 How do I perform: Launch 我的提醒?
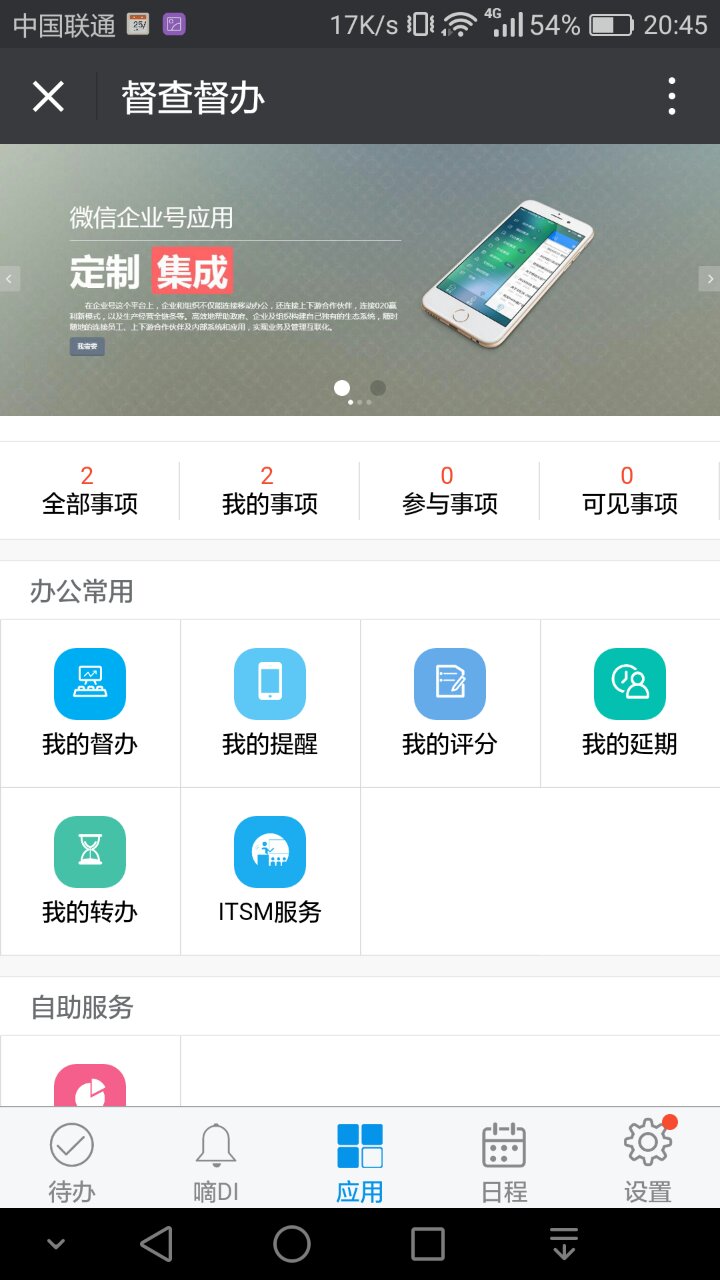pyautogui.click(x=270, y=703)
